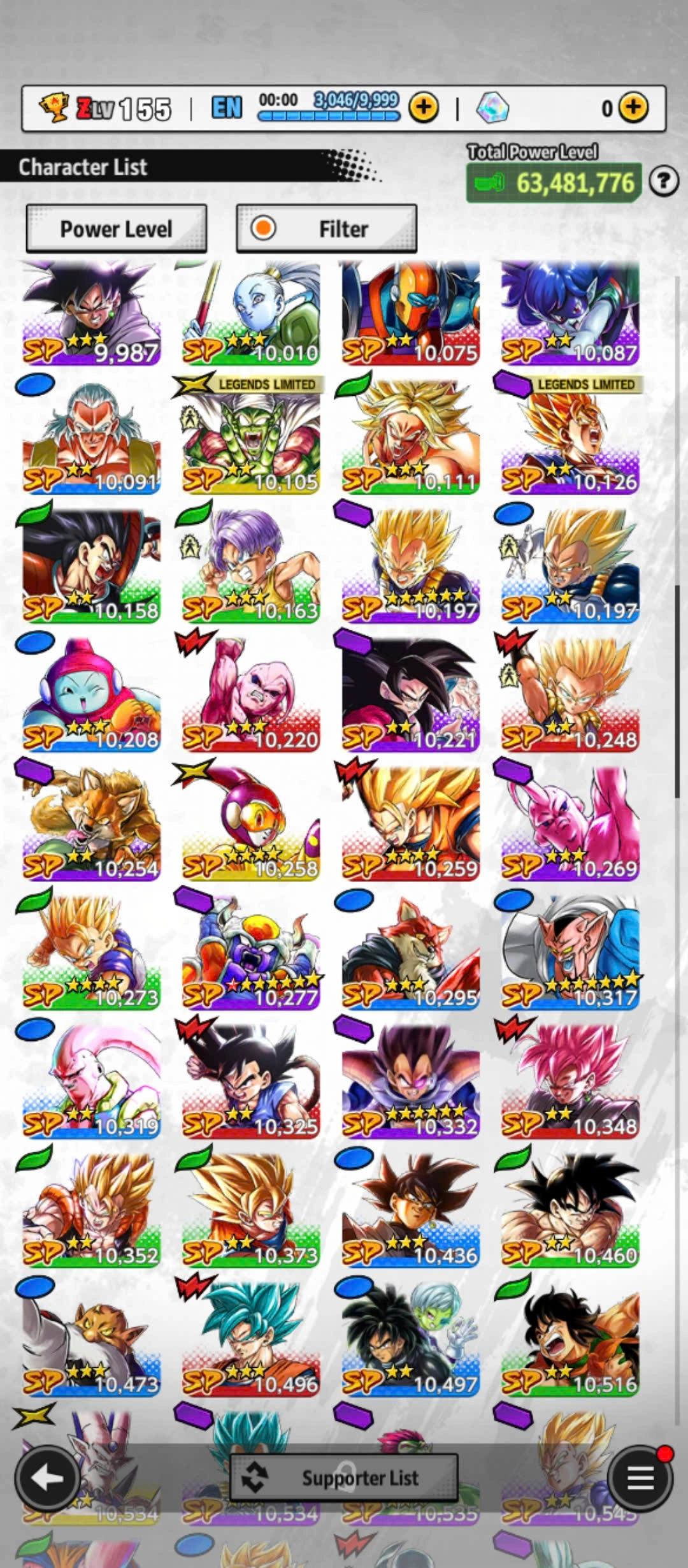
Task: Select the Legends Limited character with 10,126
Action: tap(570, 441)
